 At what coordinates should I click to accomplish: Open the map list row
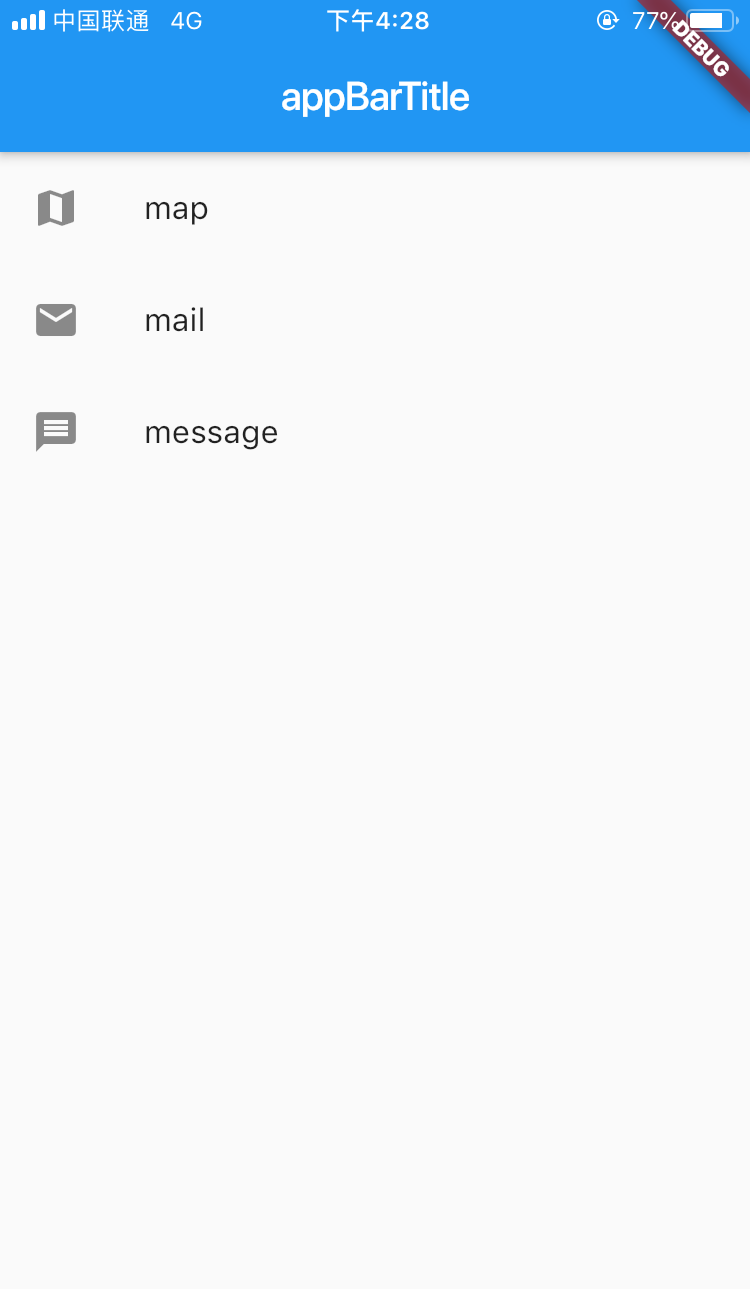(375, 208)
